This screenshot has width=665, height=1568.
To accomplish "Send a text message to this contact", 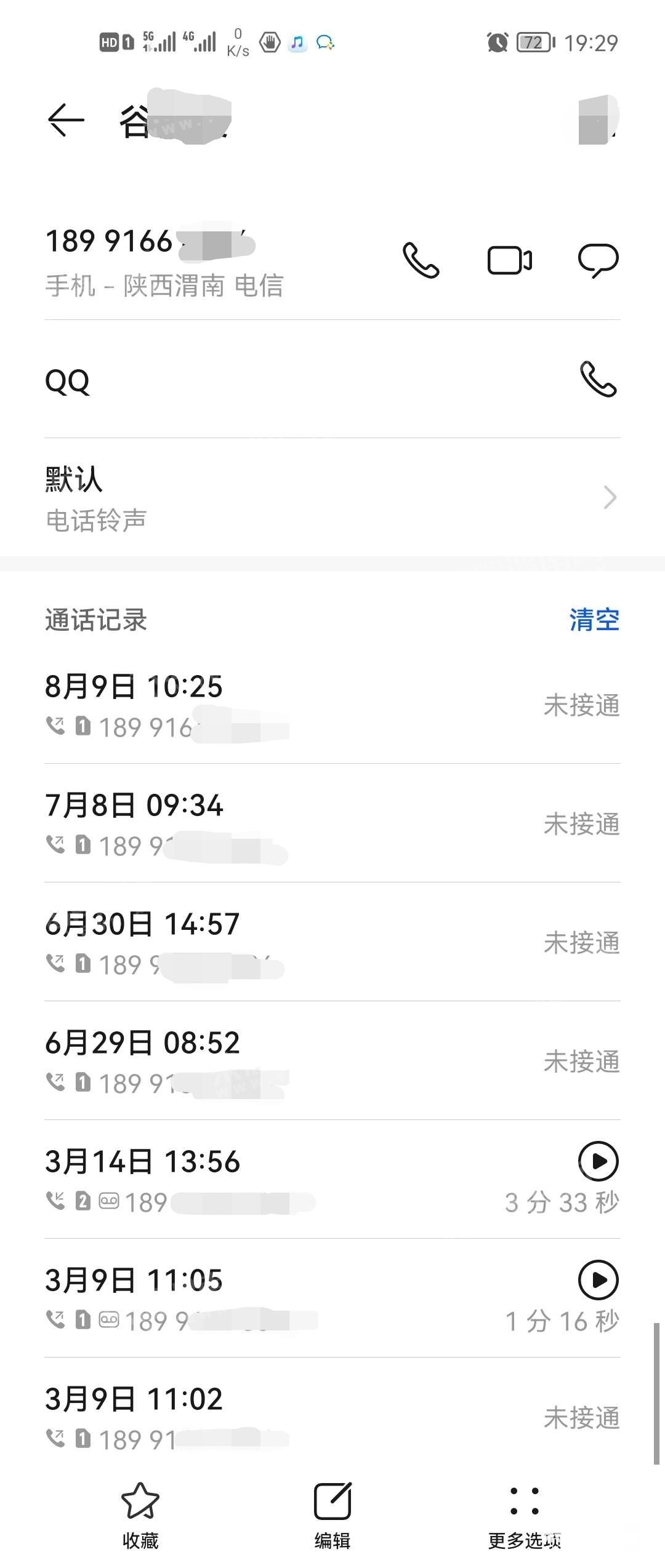I will tap(598, 260).
